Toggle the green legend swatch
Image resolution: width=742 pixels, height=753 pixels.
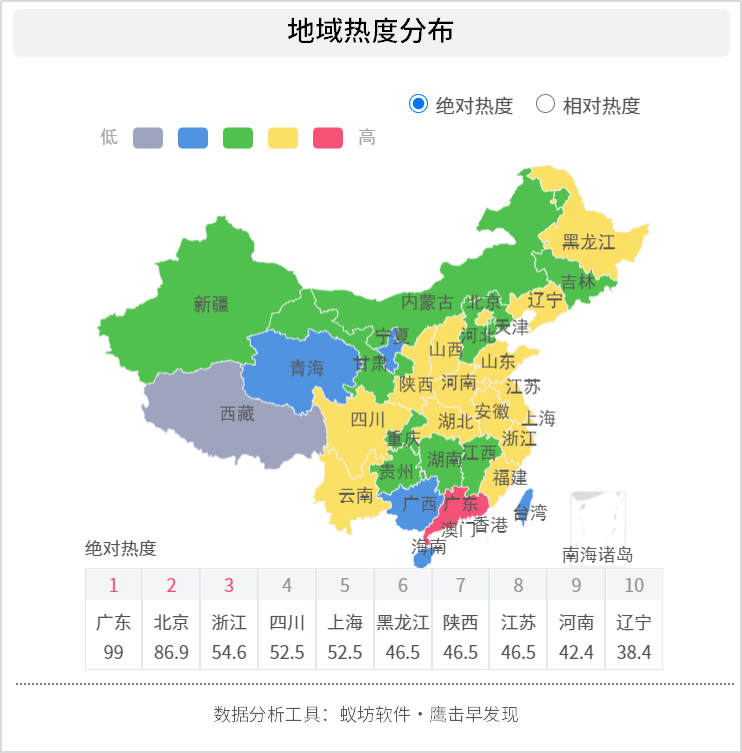tap(238, 138)
